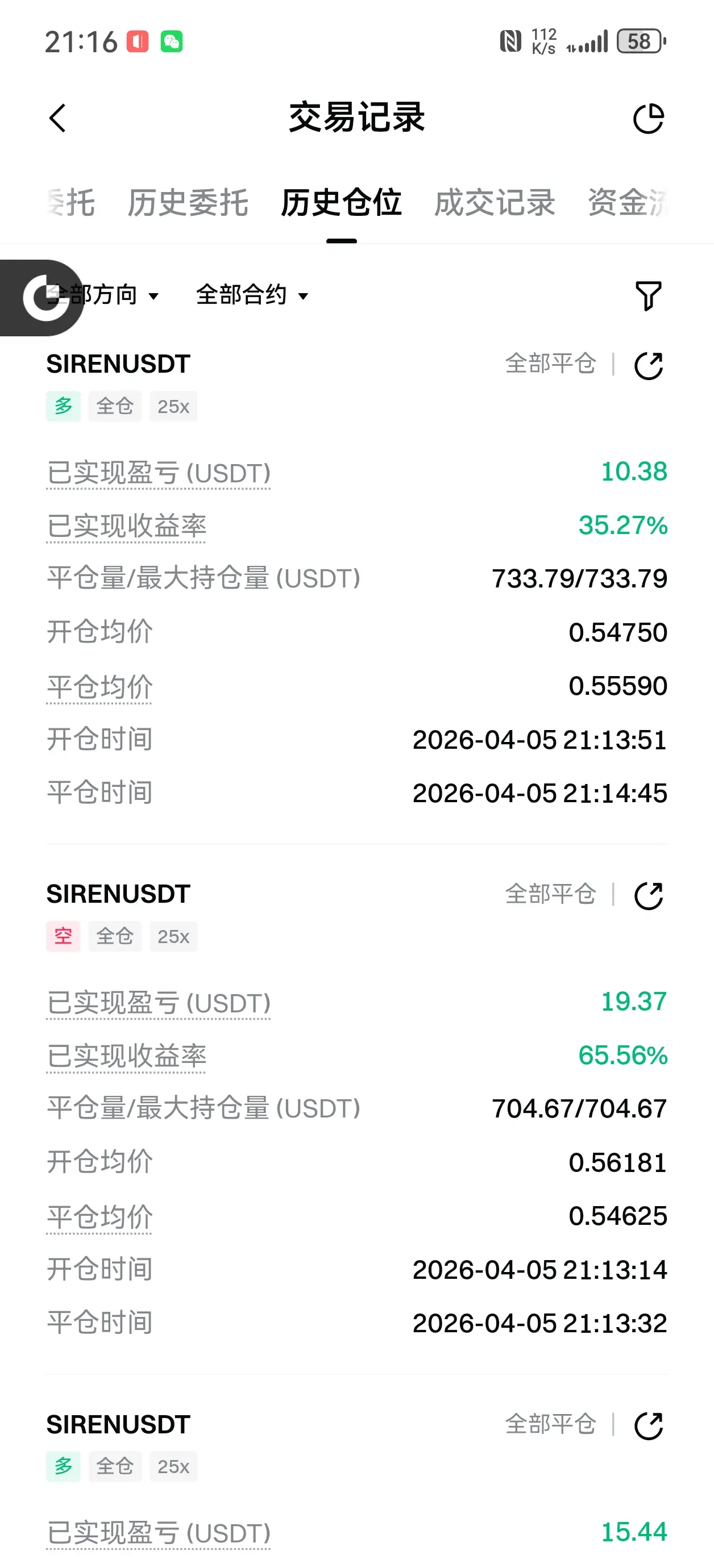
Task: Switch to the 成交记录 tab
Action: pos(495,203)
